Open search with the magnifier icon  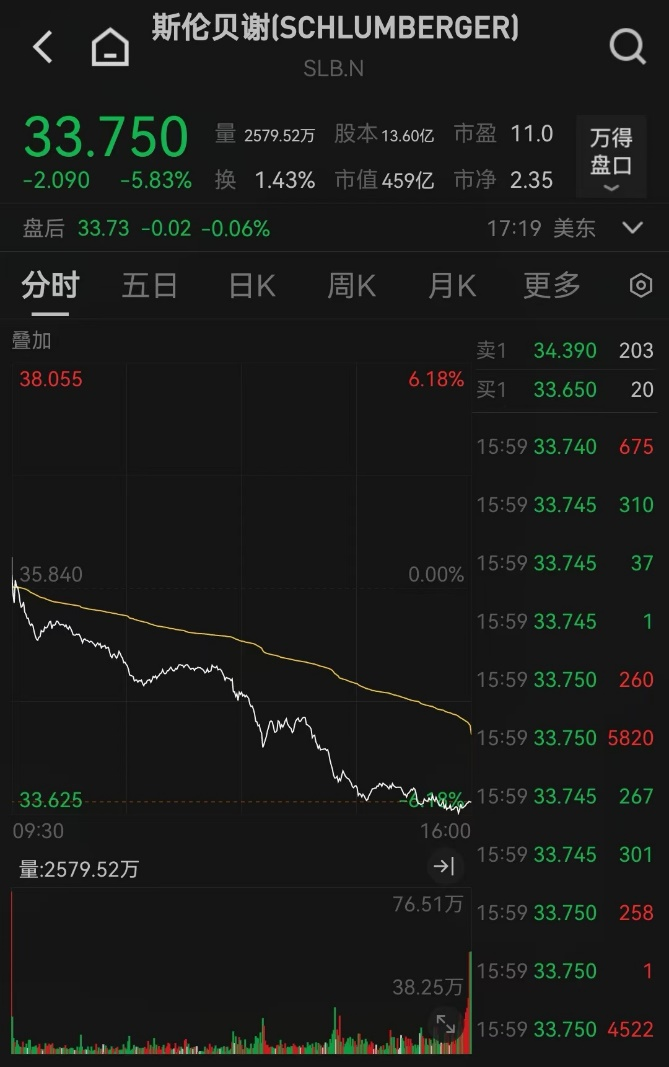[x=627, y=46]
